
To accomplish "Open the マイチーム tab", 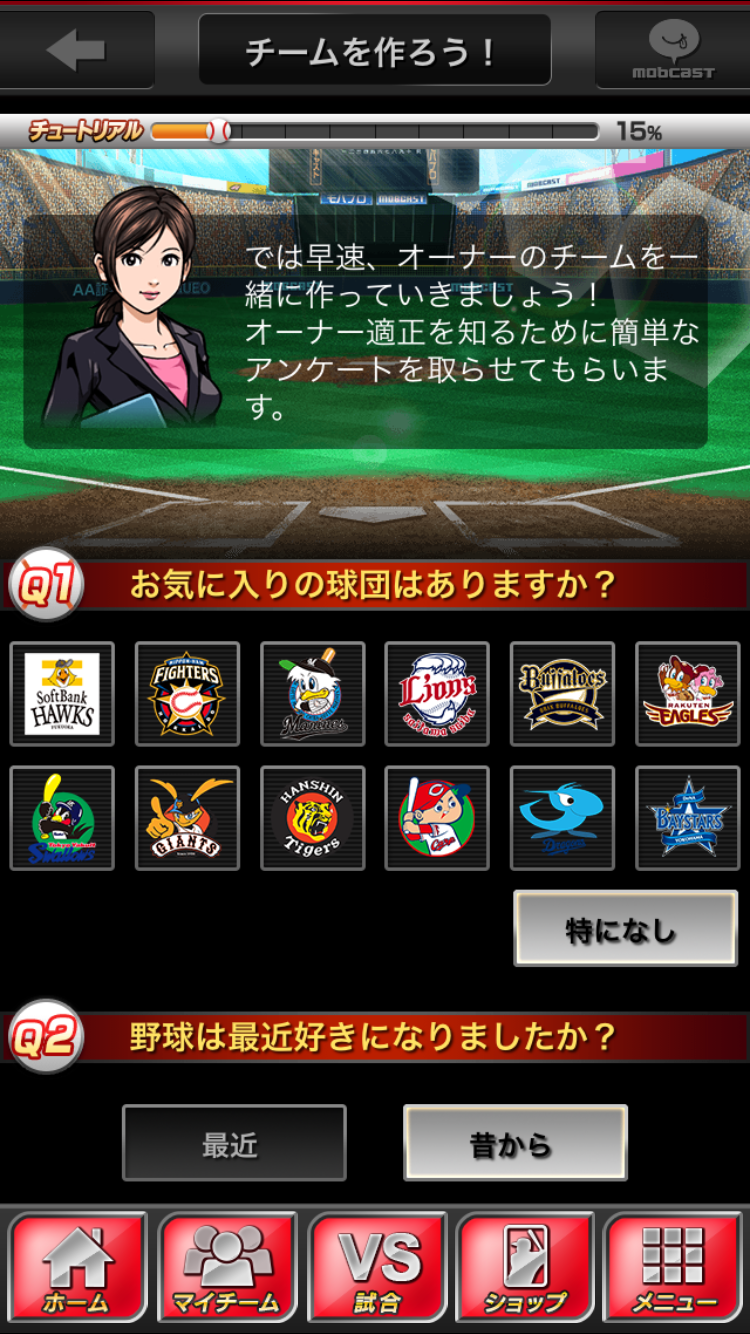I will 227,1267.
